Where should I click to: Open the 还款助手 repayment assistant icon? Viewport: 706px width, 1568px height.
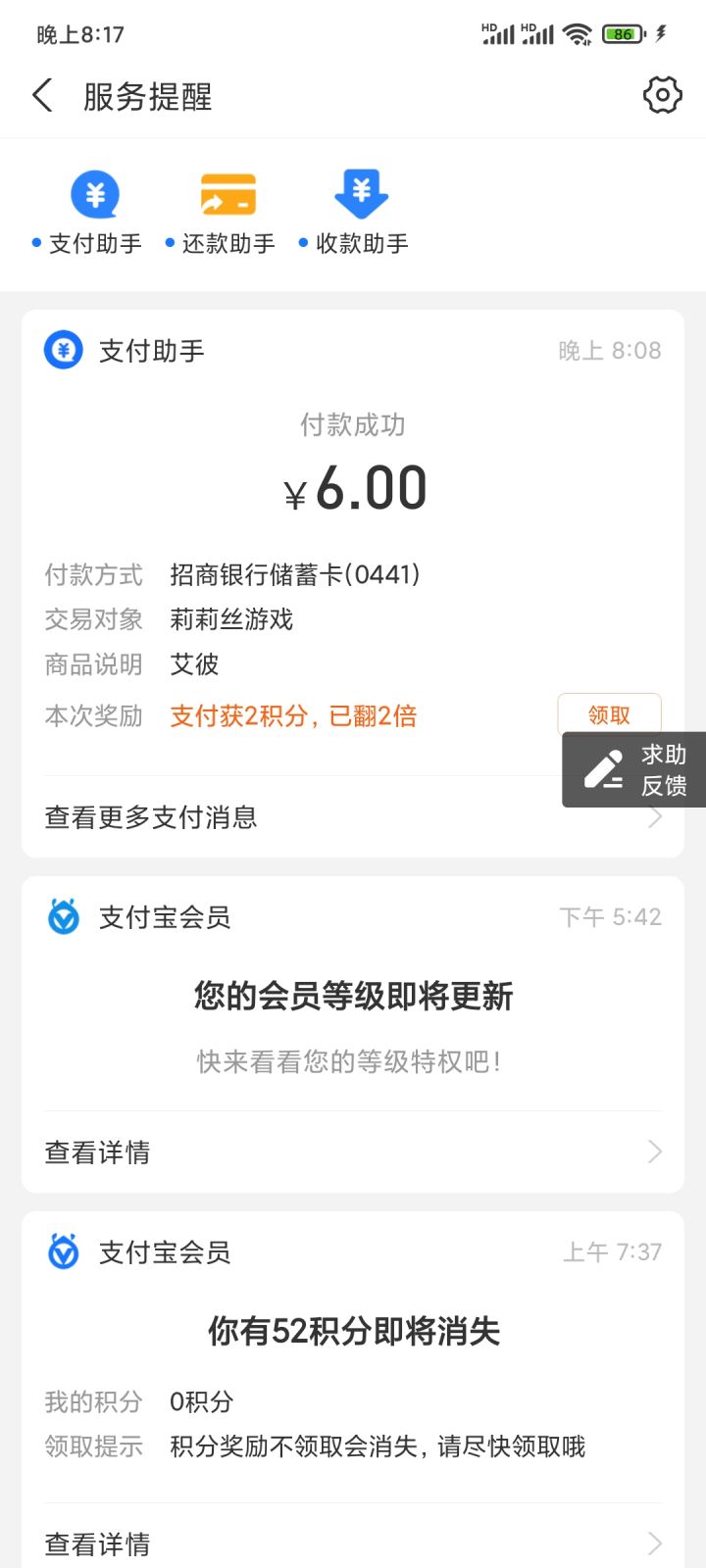pos(227,194)
